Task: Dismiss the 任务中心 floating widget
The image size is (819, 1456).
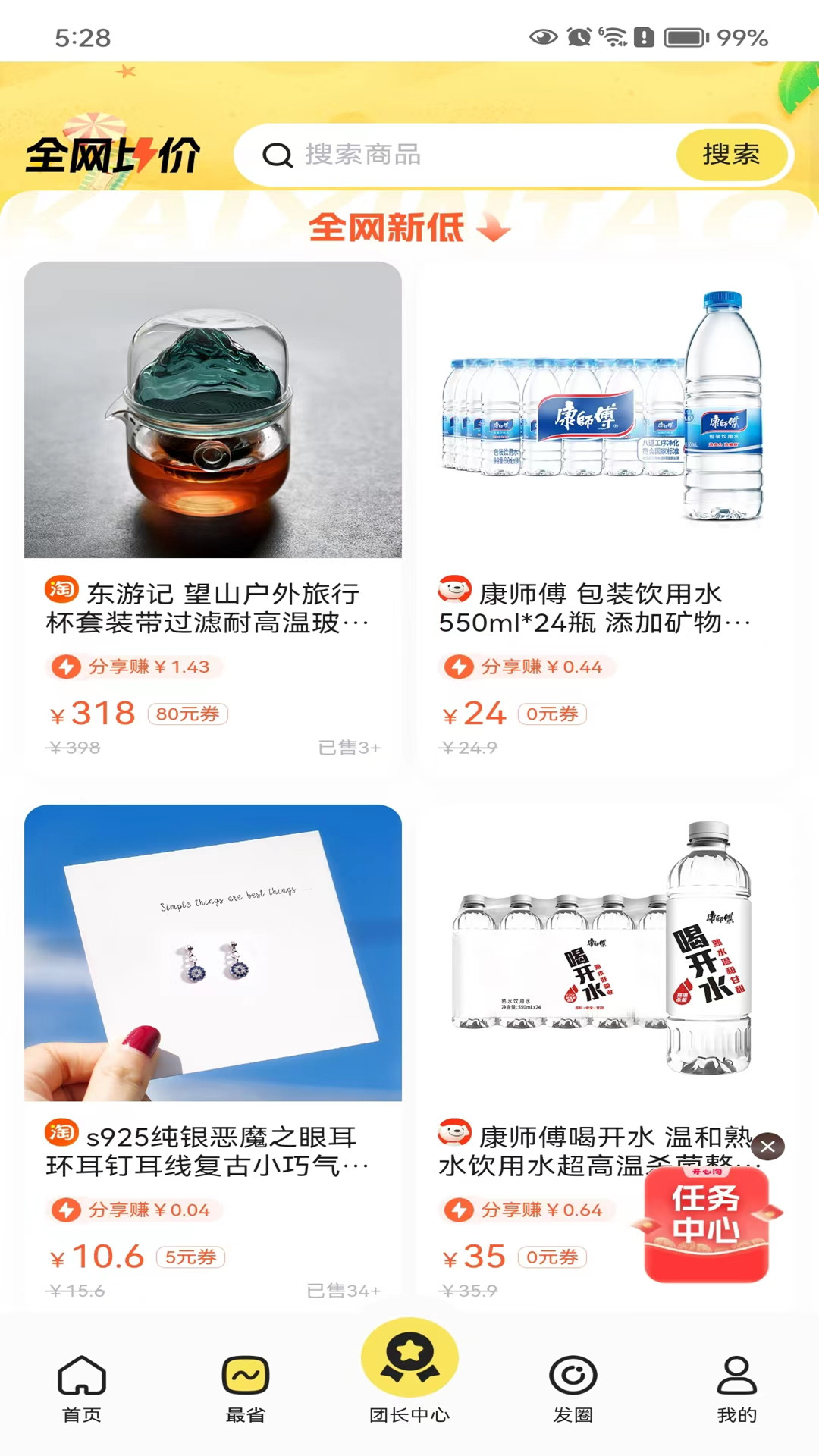Action: pyautogui.click(x=768, y=1147)
